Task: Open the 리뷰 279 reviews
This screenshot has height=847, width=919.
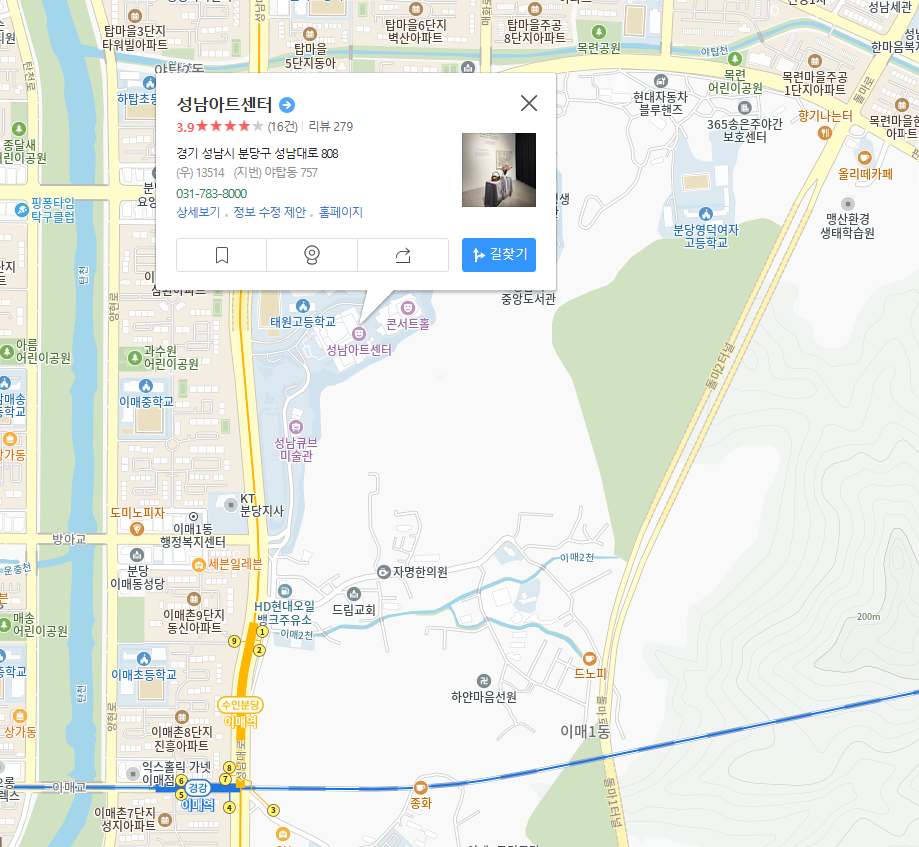Action: click(x=331, y=126)
